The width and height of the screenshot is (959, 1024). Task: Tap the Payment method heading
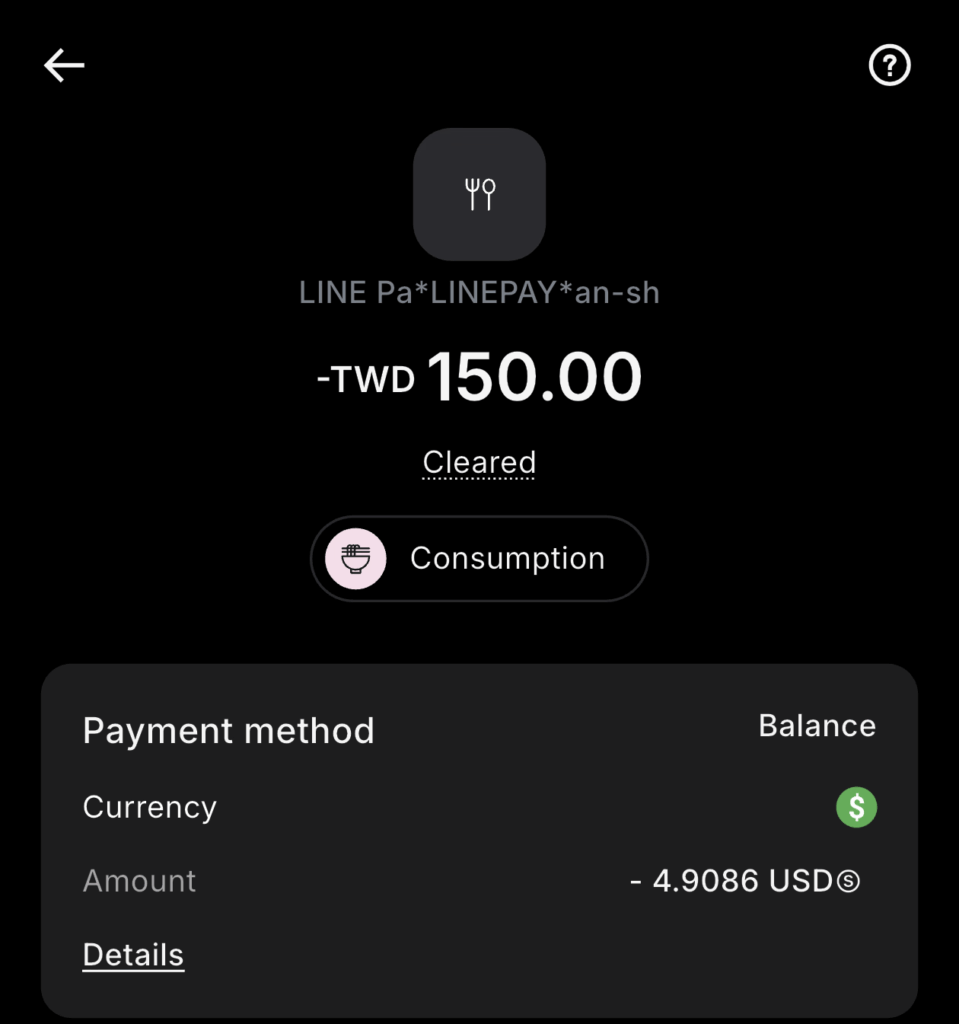pos(228,730)
